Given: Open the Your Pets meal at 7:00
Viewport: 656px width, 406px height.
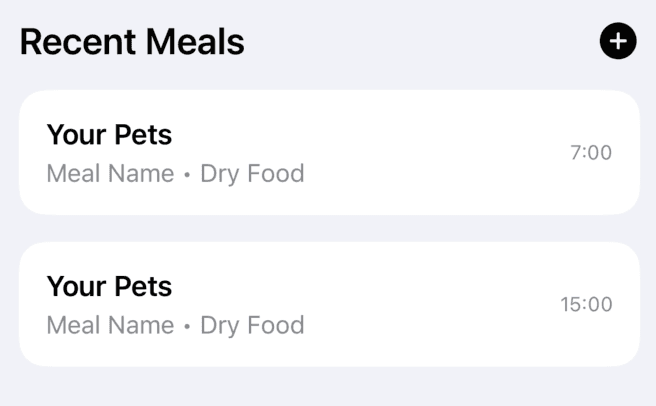Looking at the screenshot, I should (x=328, y=153).
